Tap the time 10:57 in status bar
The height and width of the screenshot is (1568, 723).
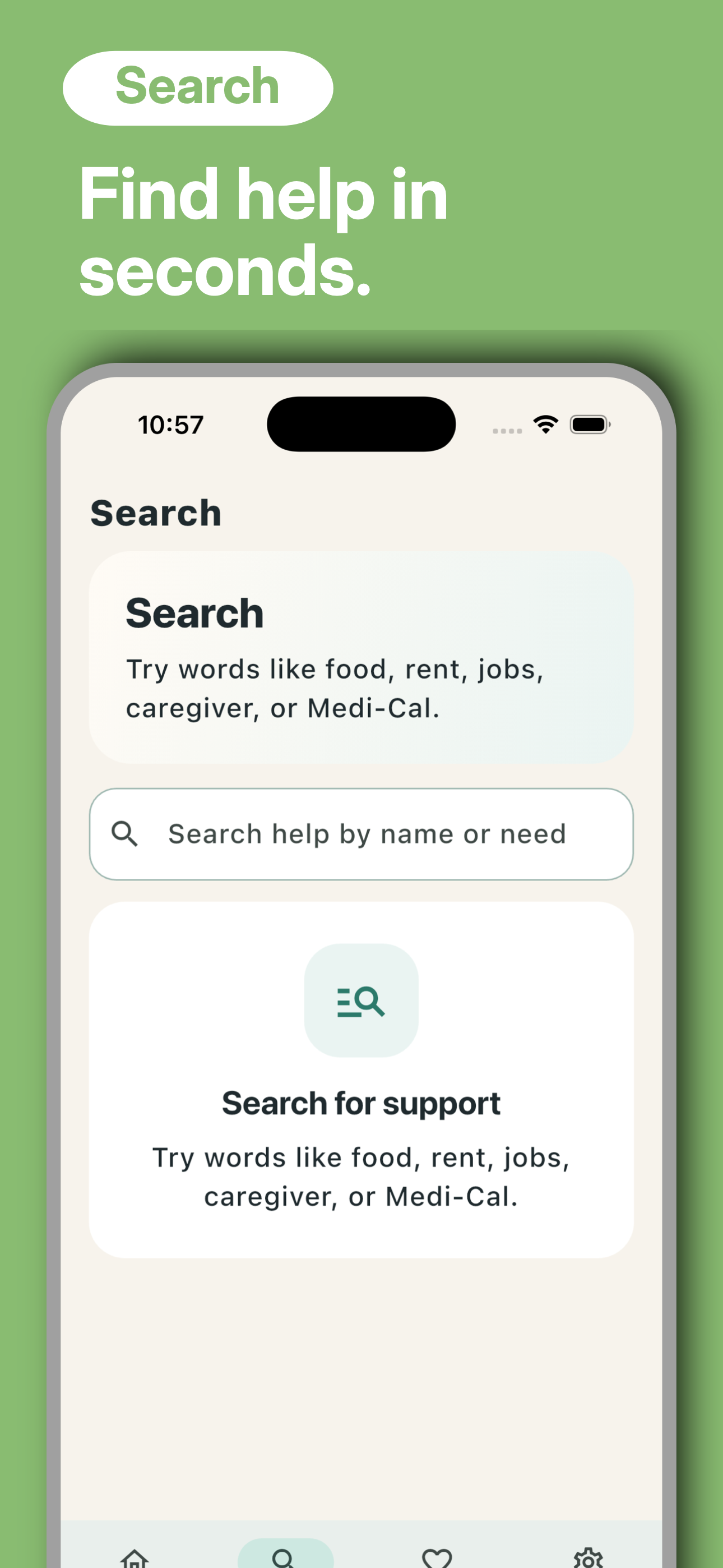click(x=171, y=425)
